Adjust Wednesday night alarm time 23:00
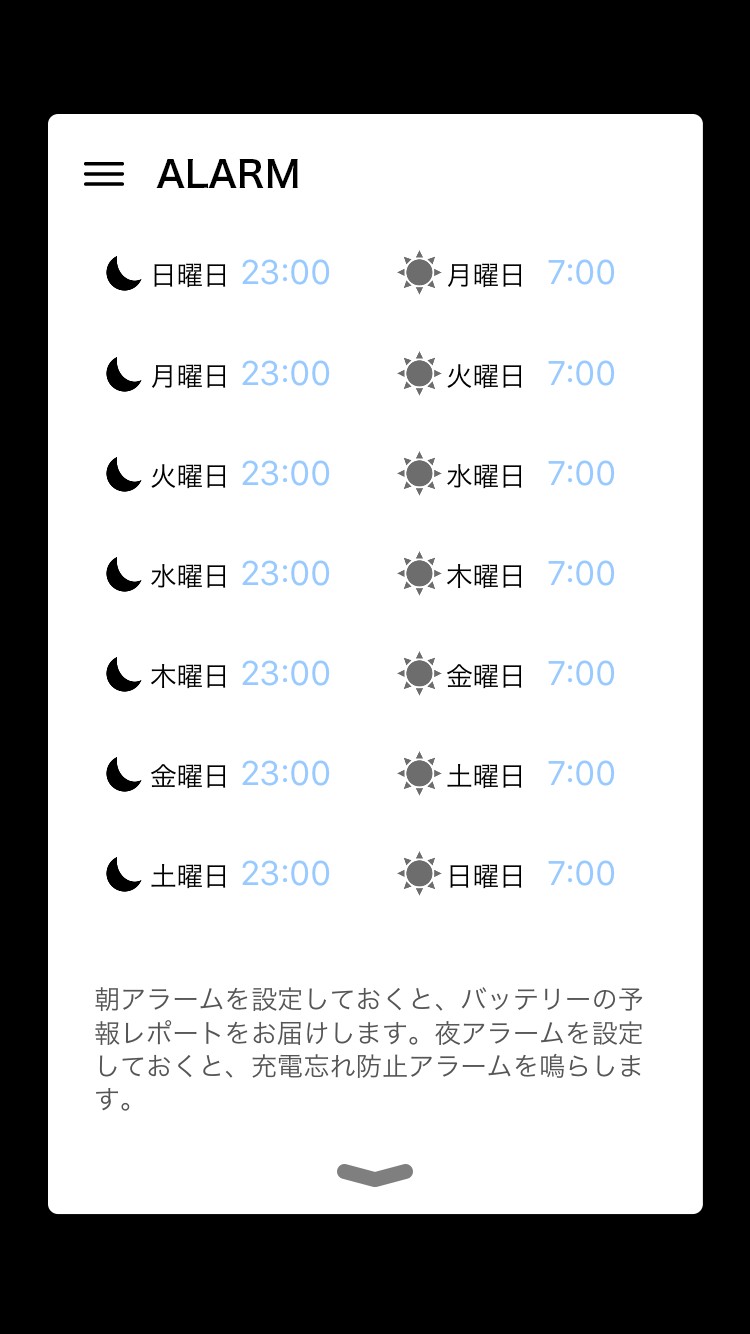This screenshot has width=750, height=1334. 285,574
